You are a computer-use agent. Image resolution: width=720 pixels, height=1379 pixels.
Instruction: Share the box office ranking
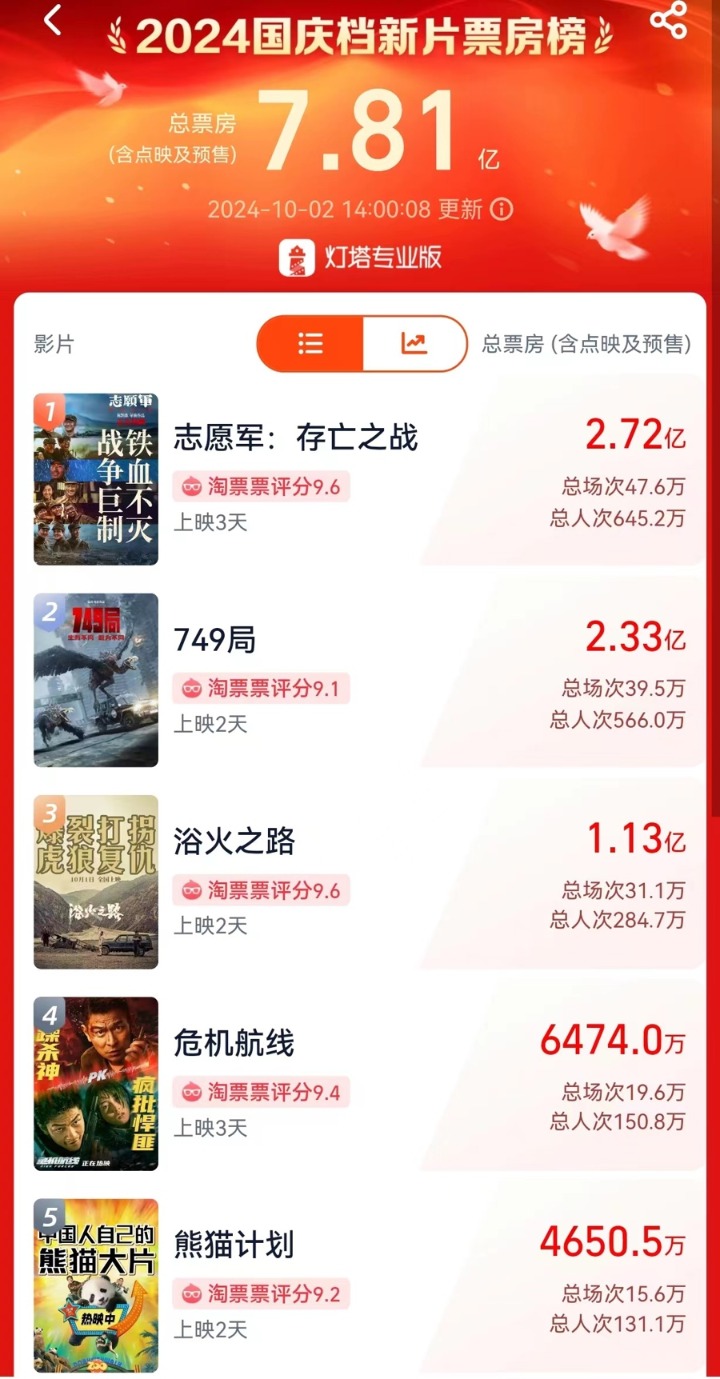pyautogui.click(x=668, y=20)
